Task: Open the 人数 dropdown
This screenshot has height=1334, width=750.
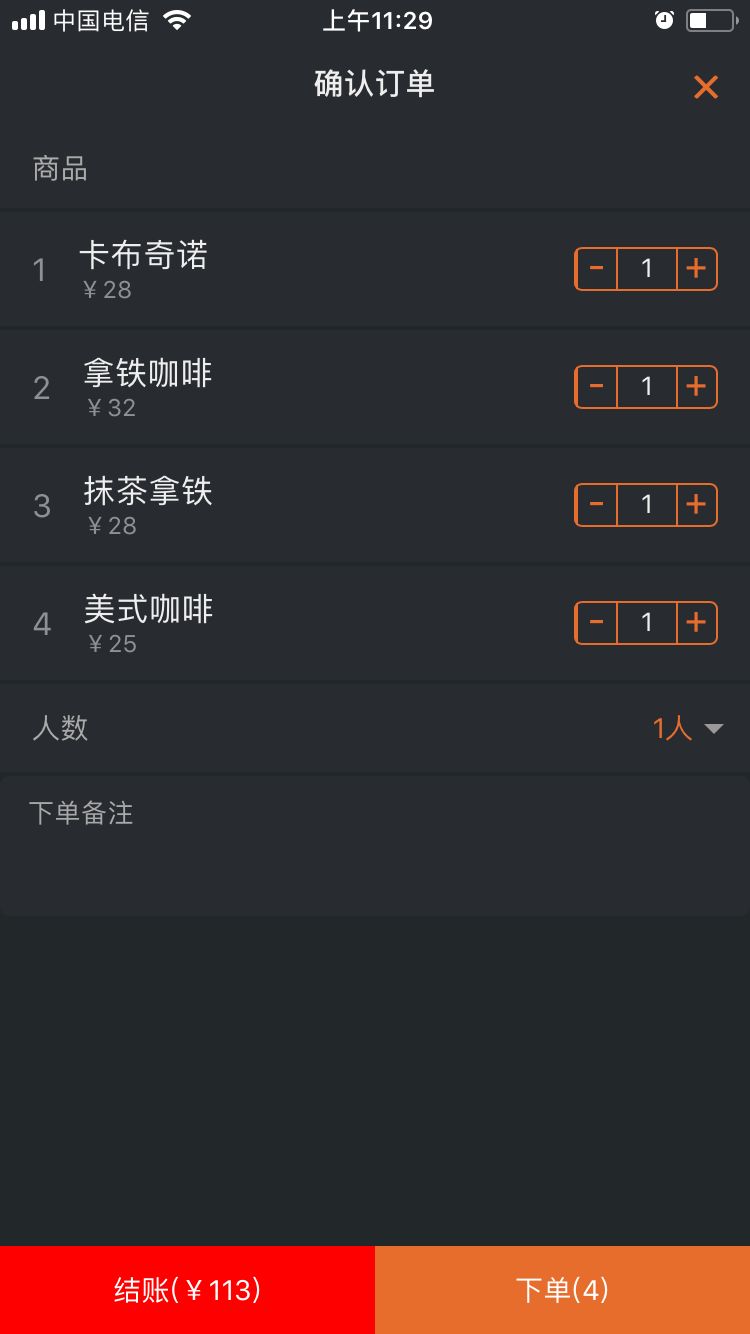Action: point(687,728)
